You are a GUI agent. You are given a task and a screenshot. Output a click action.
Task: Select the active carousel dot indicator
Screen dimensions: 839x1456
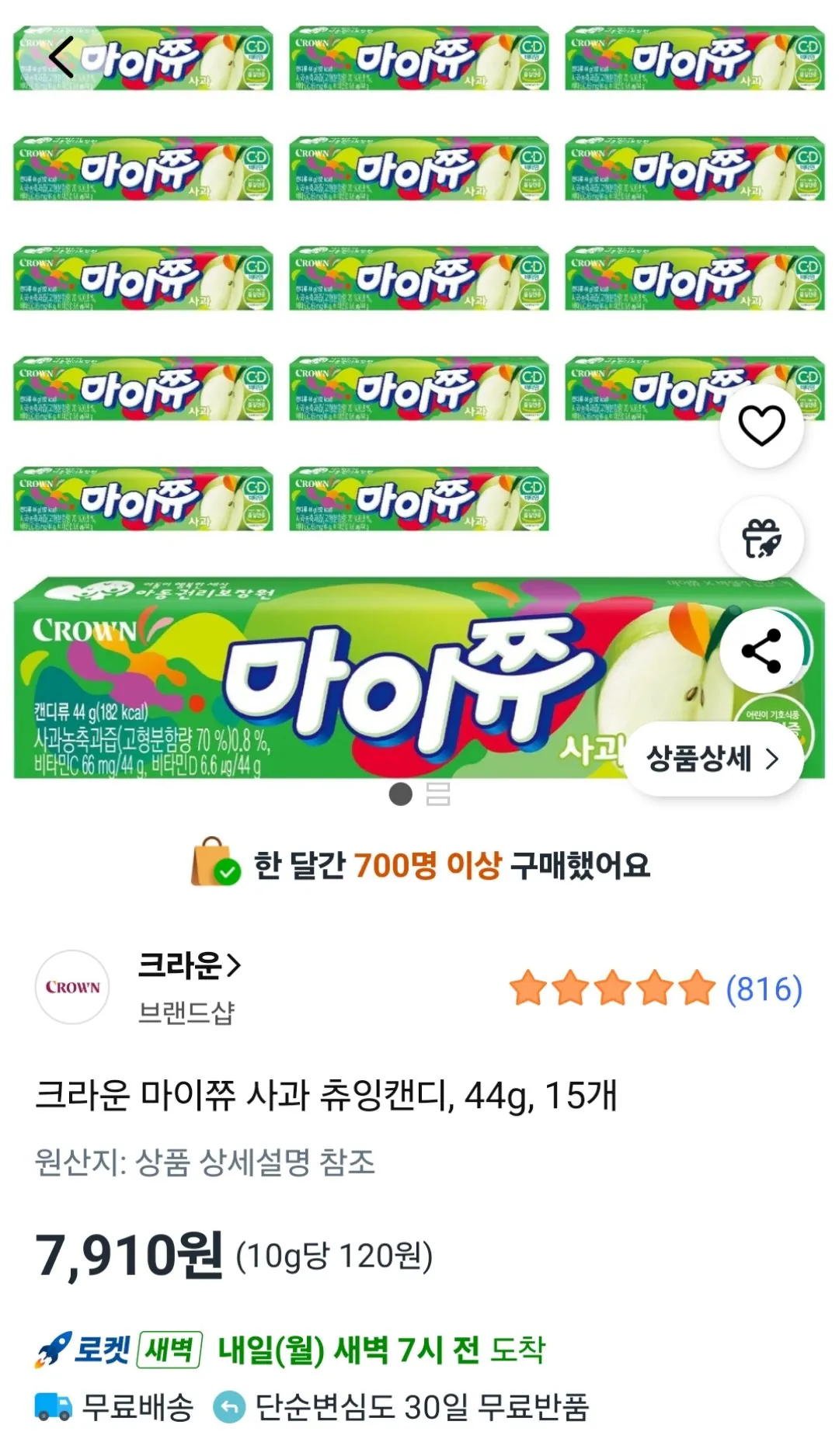click(x=401, y=795)
